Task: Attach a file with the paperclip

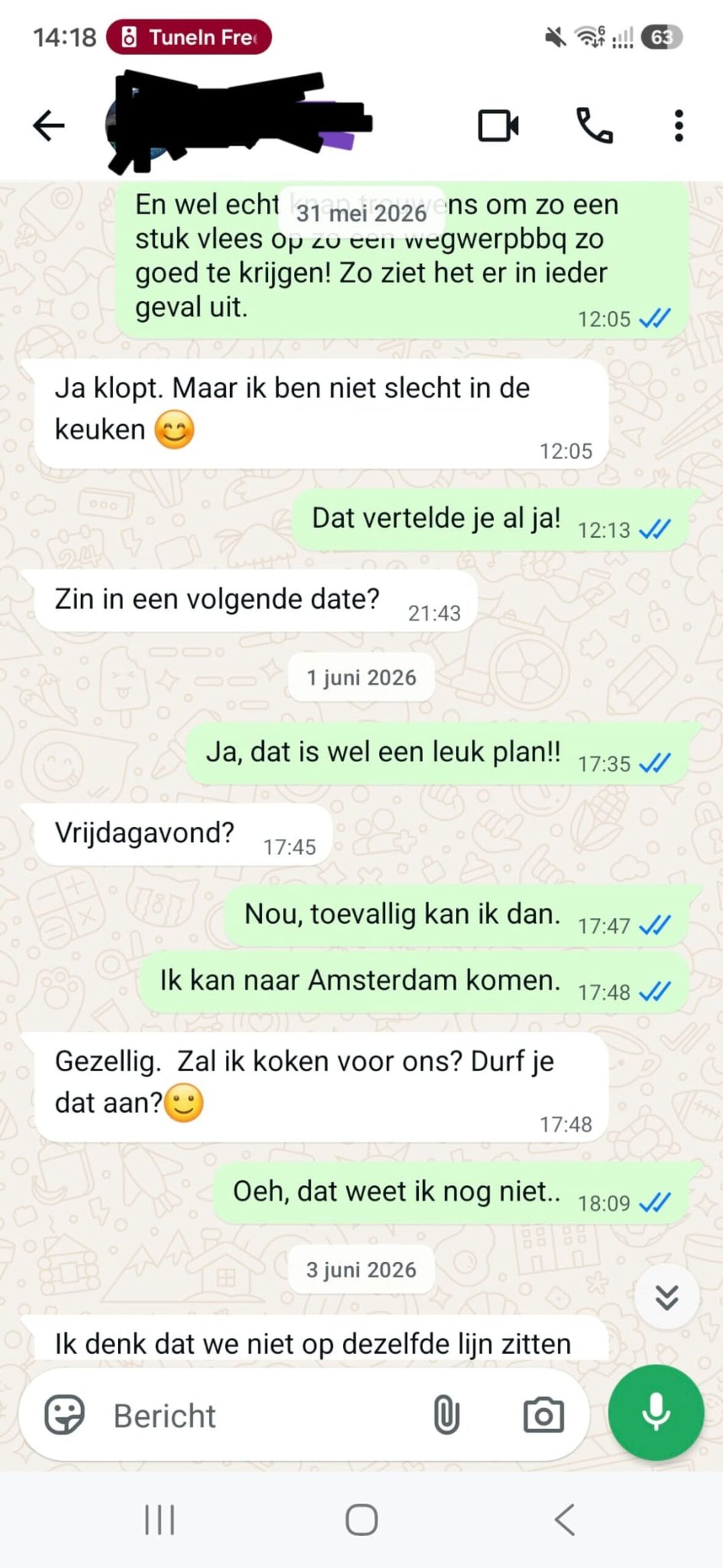Action: [446, 1415]
